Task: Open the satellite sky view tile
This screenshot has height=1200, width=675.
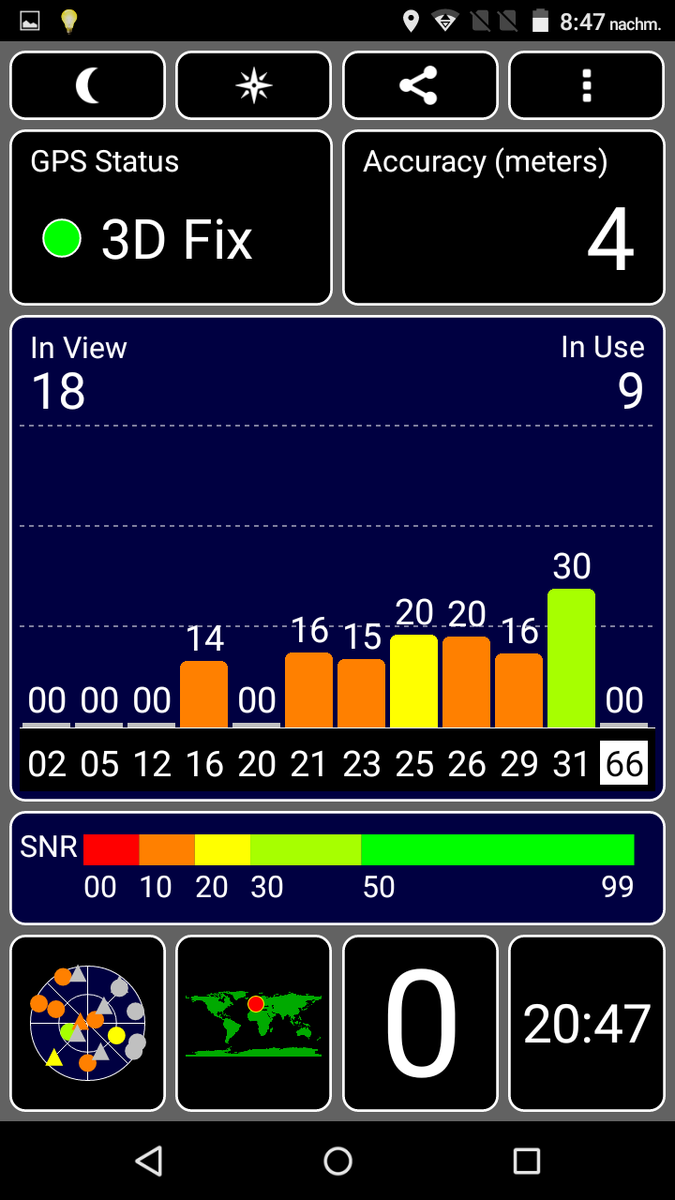Action: point(88,1023)
